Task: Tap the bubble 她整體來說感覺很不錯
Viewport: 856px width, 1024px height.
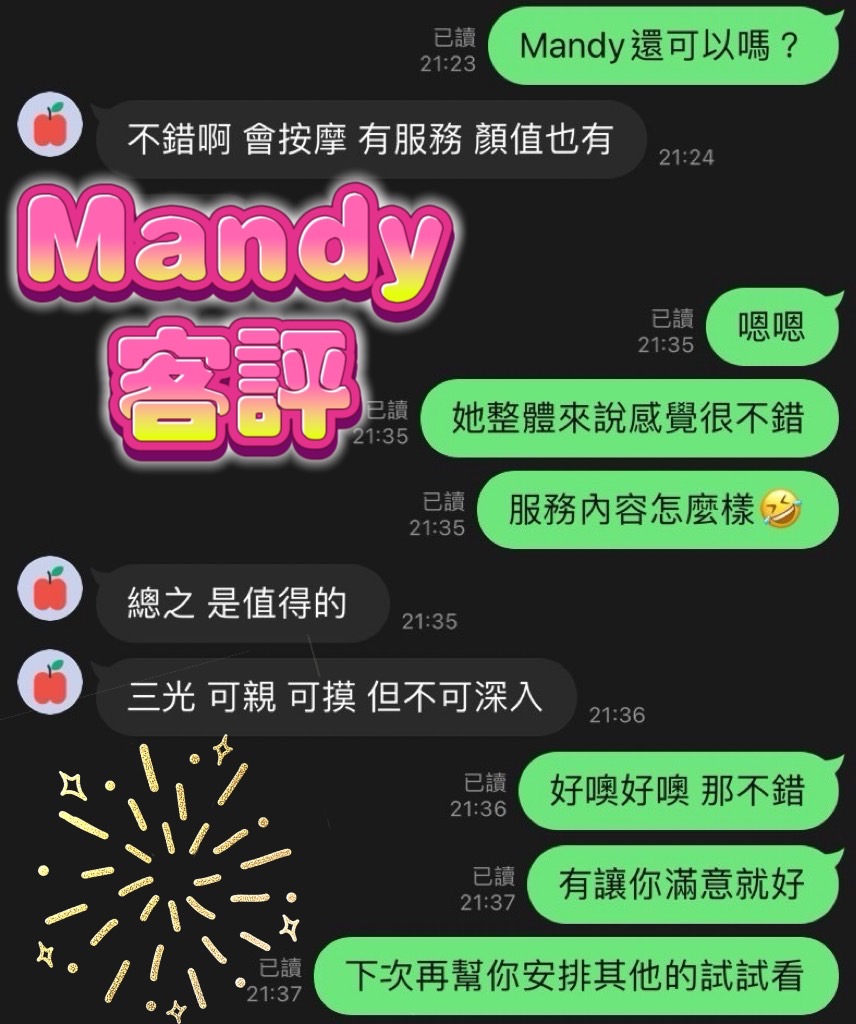Action: [x=631, y=420]
